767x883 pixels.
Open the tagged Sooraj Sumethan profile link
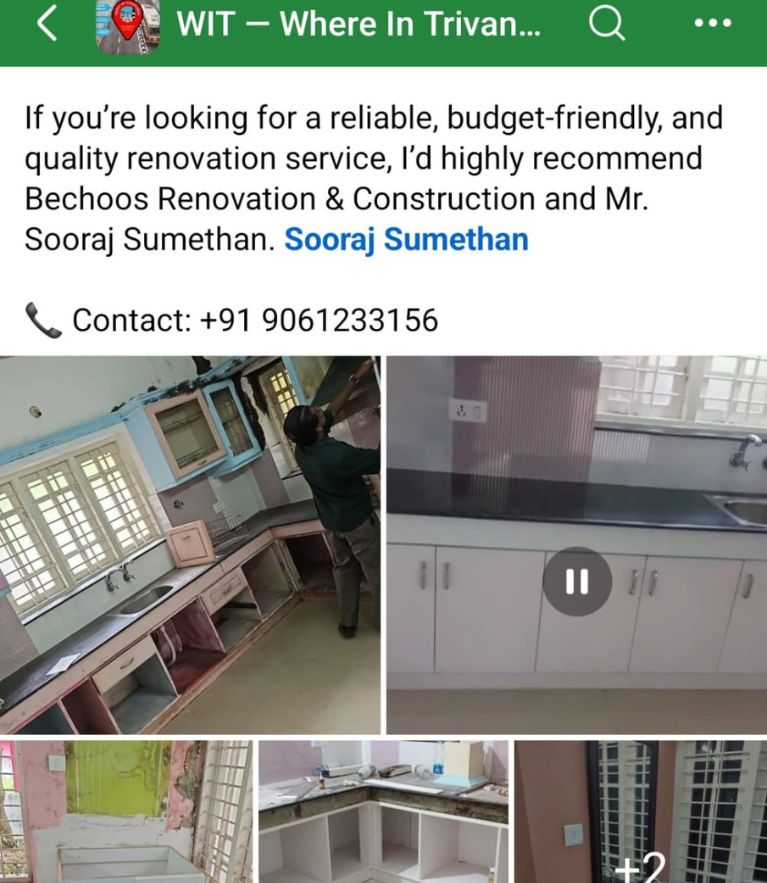(x=406, y=240)
